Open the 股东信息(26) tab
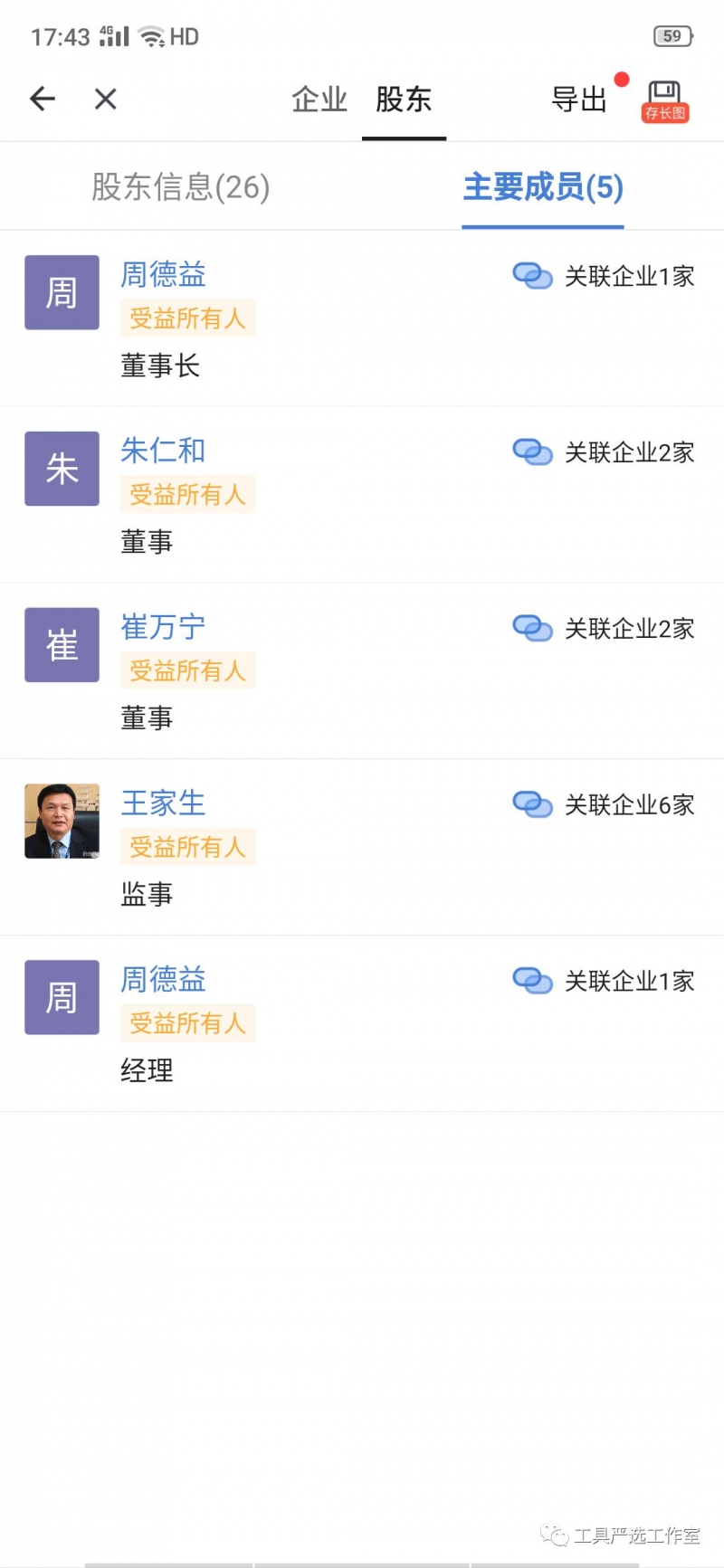Screen dimensions: 724x1568 tap(181, 187)
